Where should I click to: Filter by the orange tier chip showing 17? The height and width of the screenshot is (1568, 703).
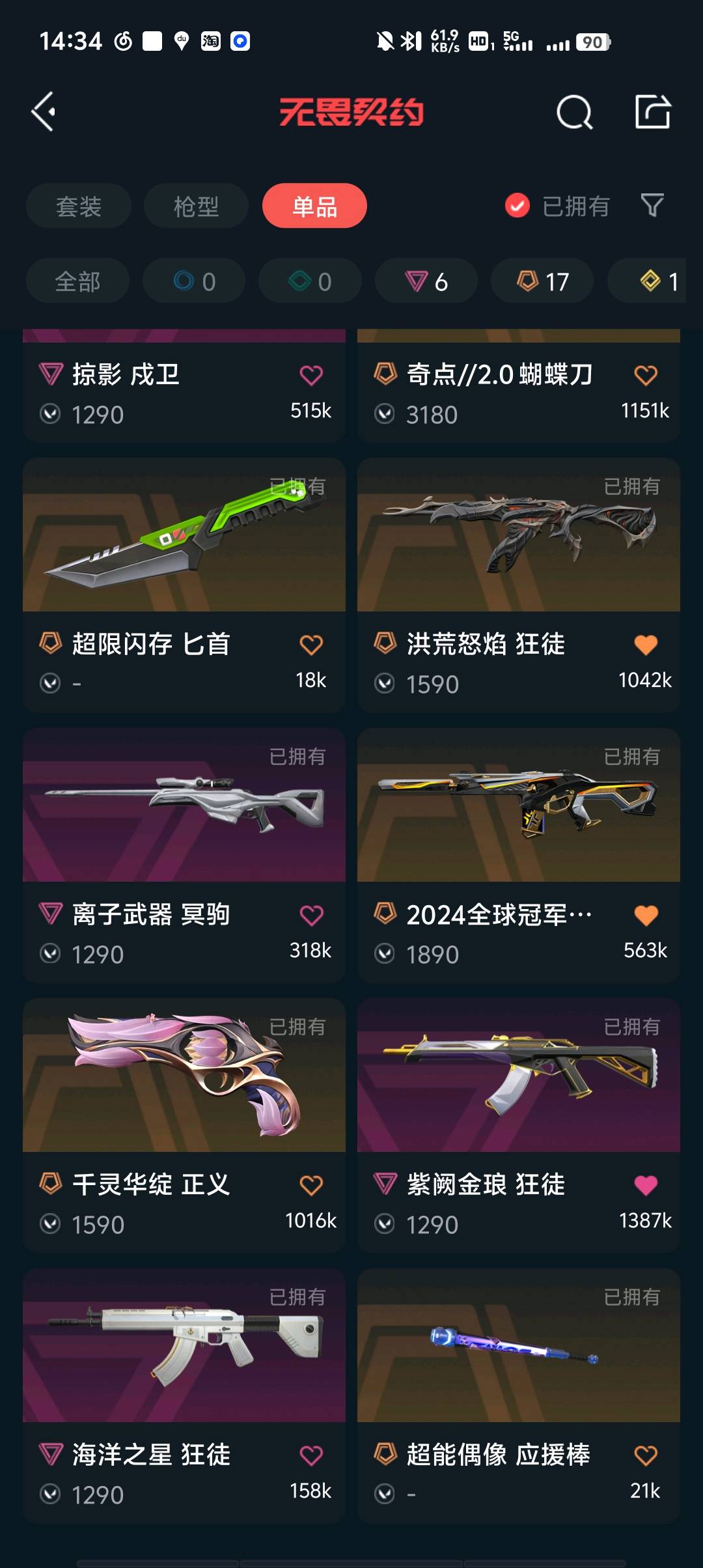(x=542, y=281)
